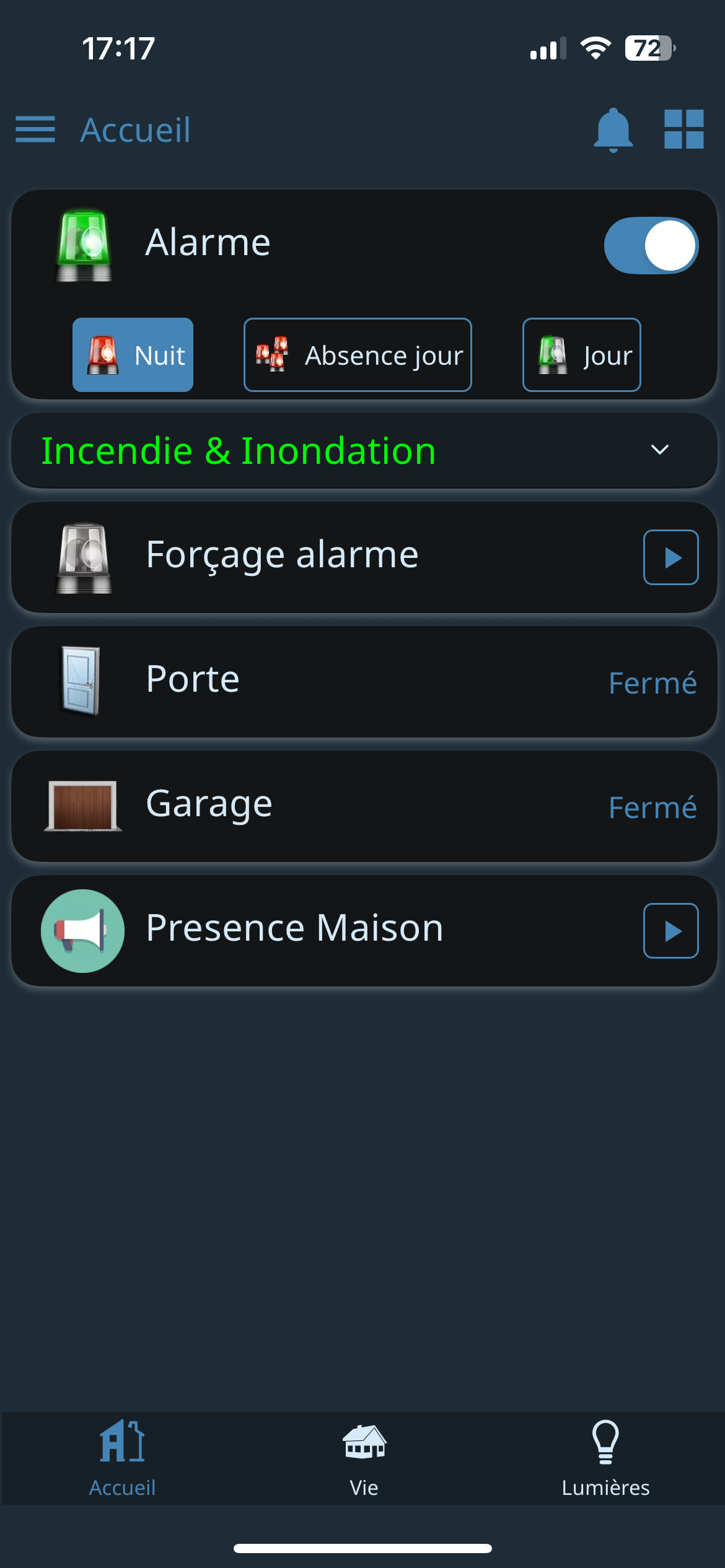
Task: Toggle the Alarme switch off
Action: pos(651,245)
